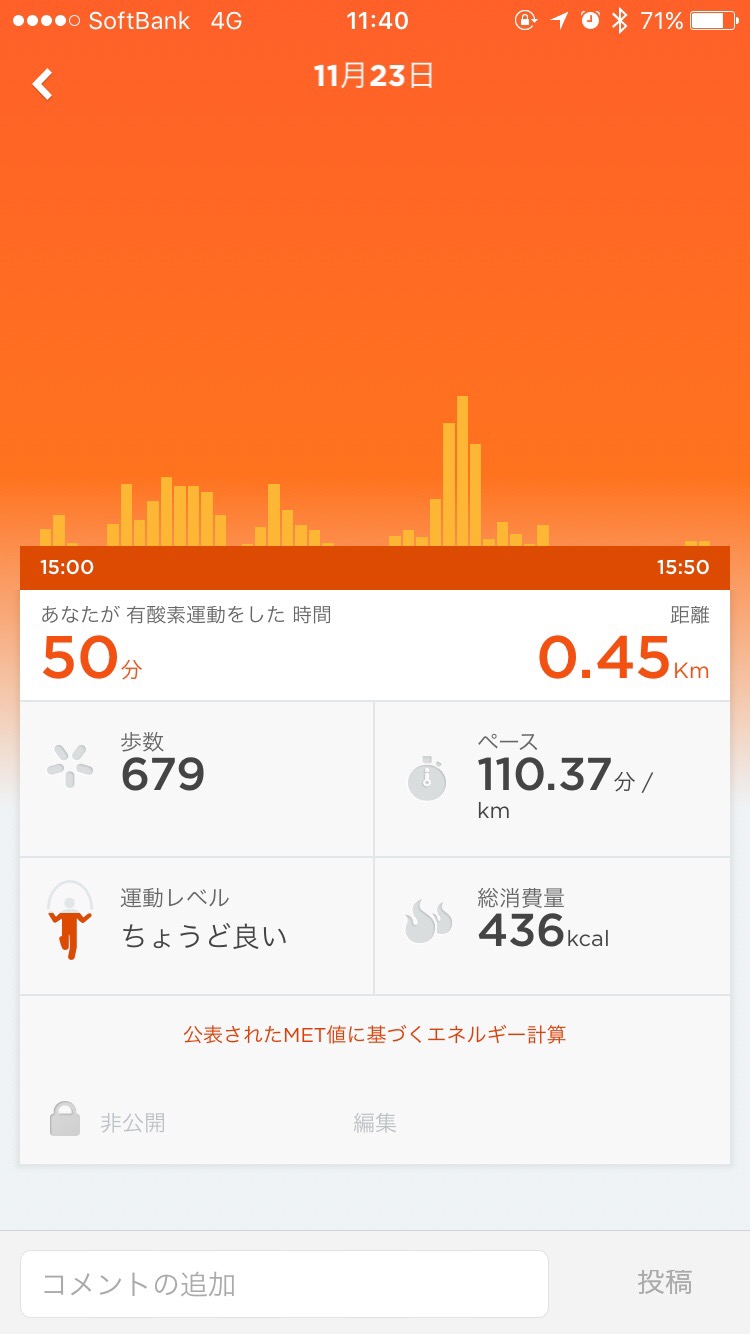This screenshot has height=1334, width=750.
Task: Tap 編集 to edit this workout
Action: 375,1122
